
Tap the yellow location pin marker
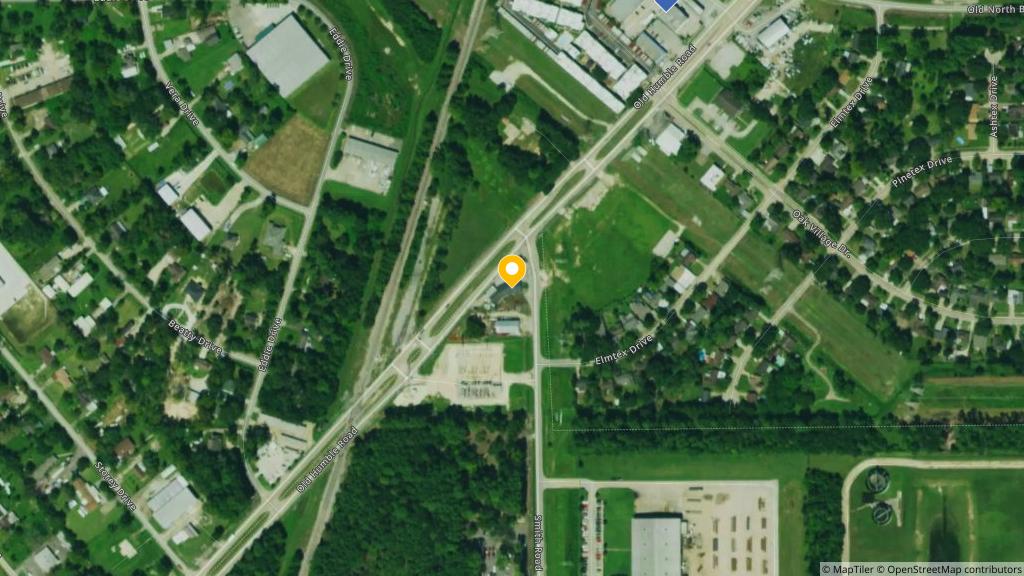click(512, 270)
